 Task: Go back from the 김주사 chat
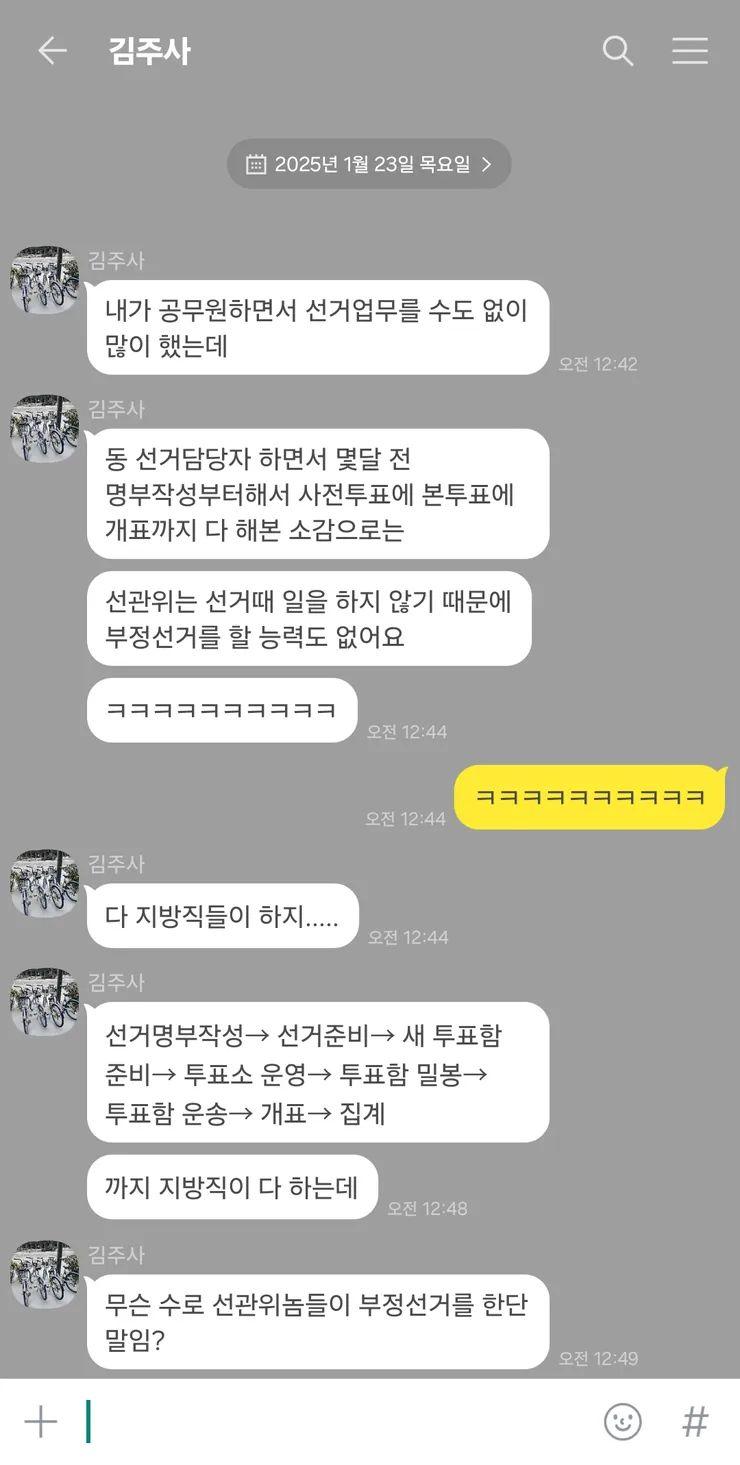point(52,51)
